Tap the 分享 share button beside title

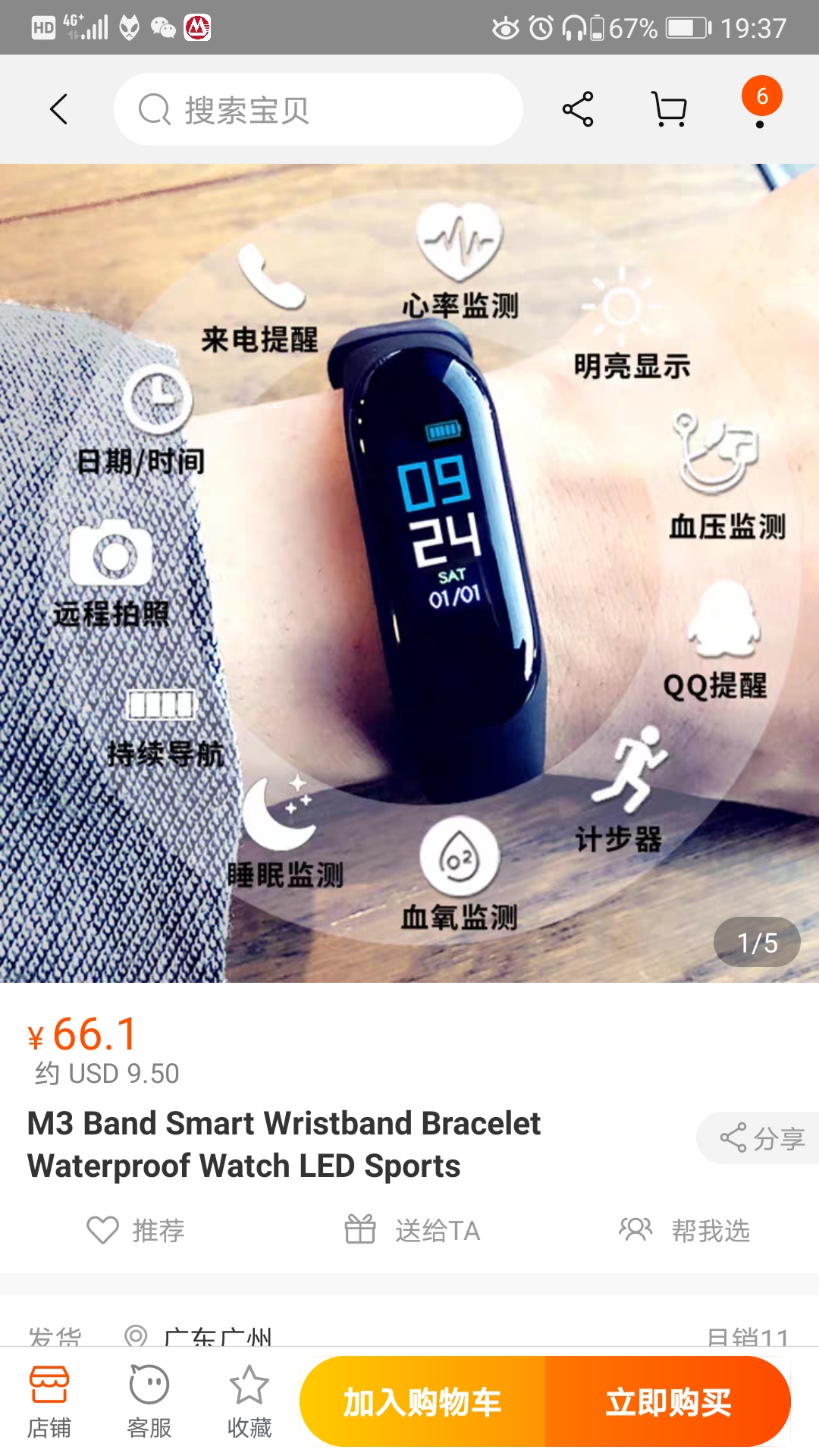(x=761, y=1137)
